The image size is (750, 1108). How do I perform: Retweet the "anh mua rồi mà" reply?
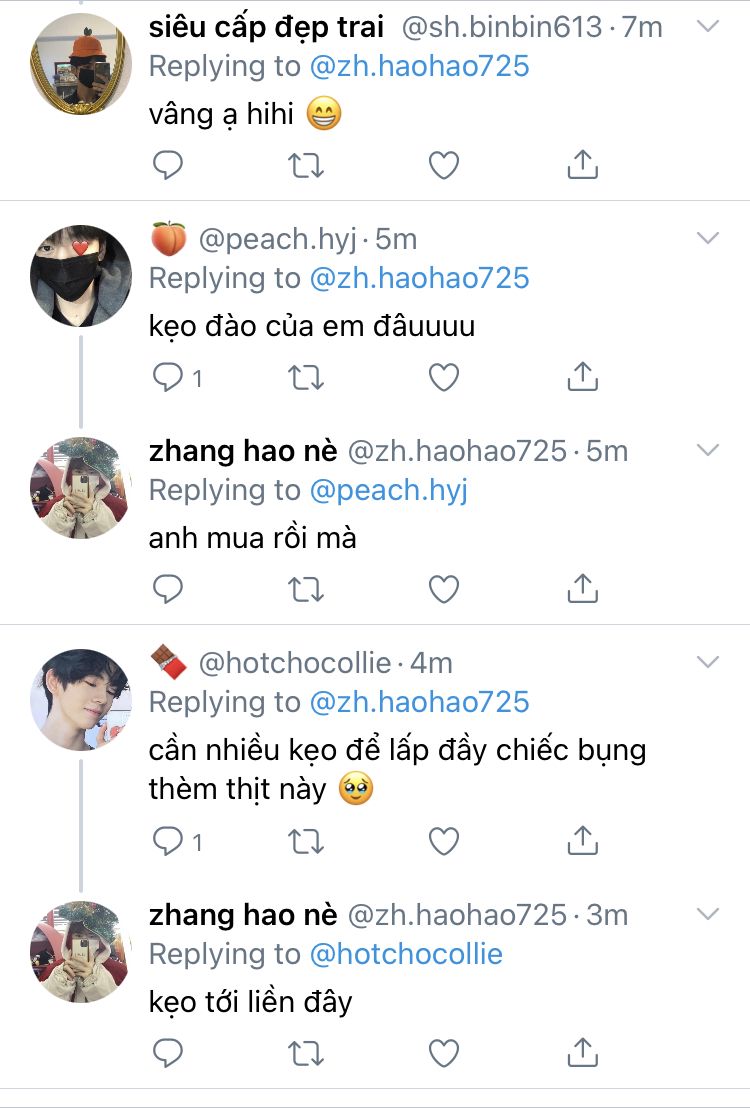point(306,589)
